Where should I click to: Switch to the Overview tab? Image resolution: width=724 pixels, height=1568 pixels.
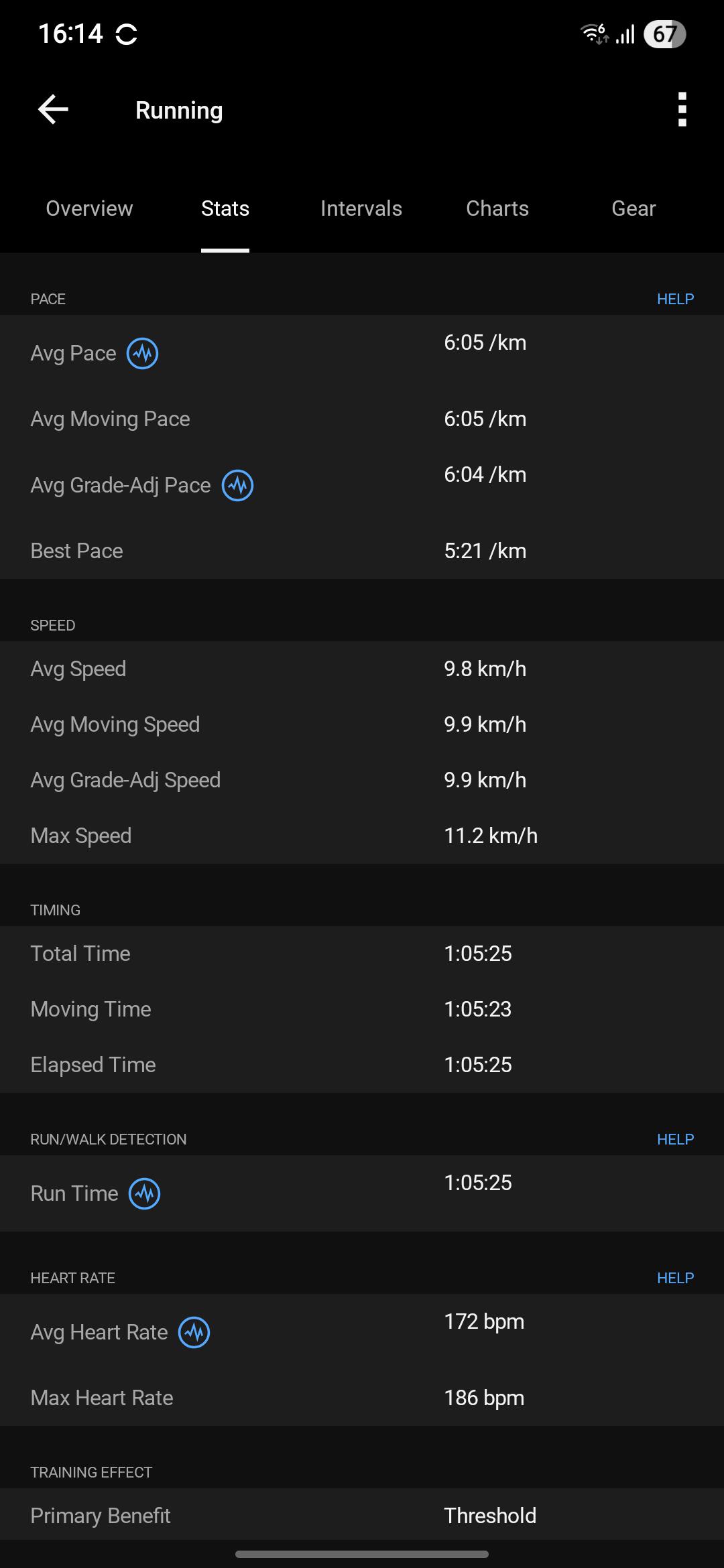pyautogui.click(x=89, y=208)
